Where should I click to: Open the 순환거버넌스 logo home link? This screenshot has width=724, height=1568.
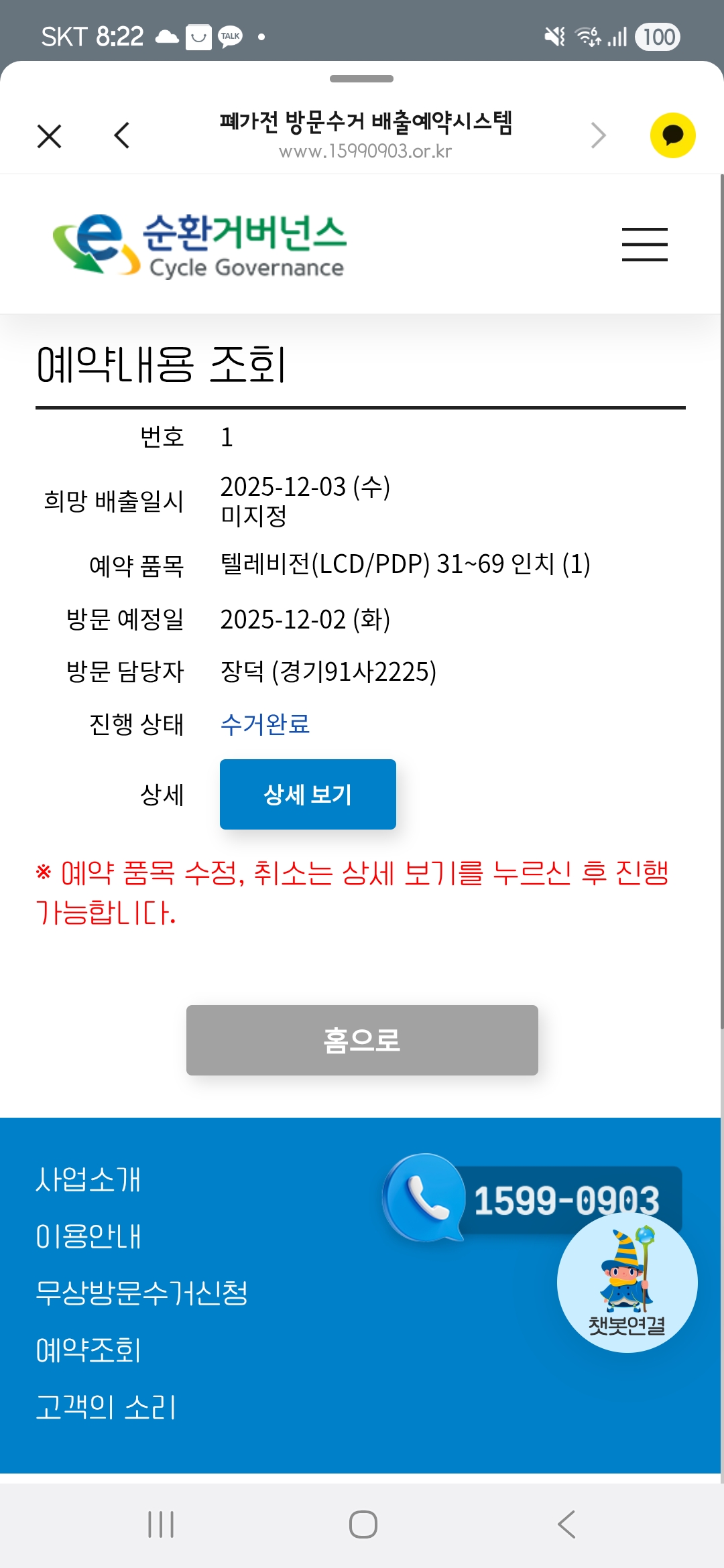(200, 245)
